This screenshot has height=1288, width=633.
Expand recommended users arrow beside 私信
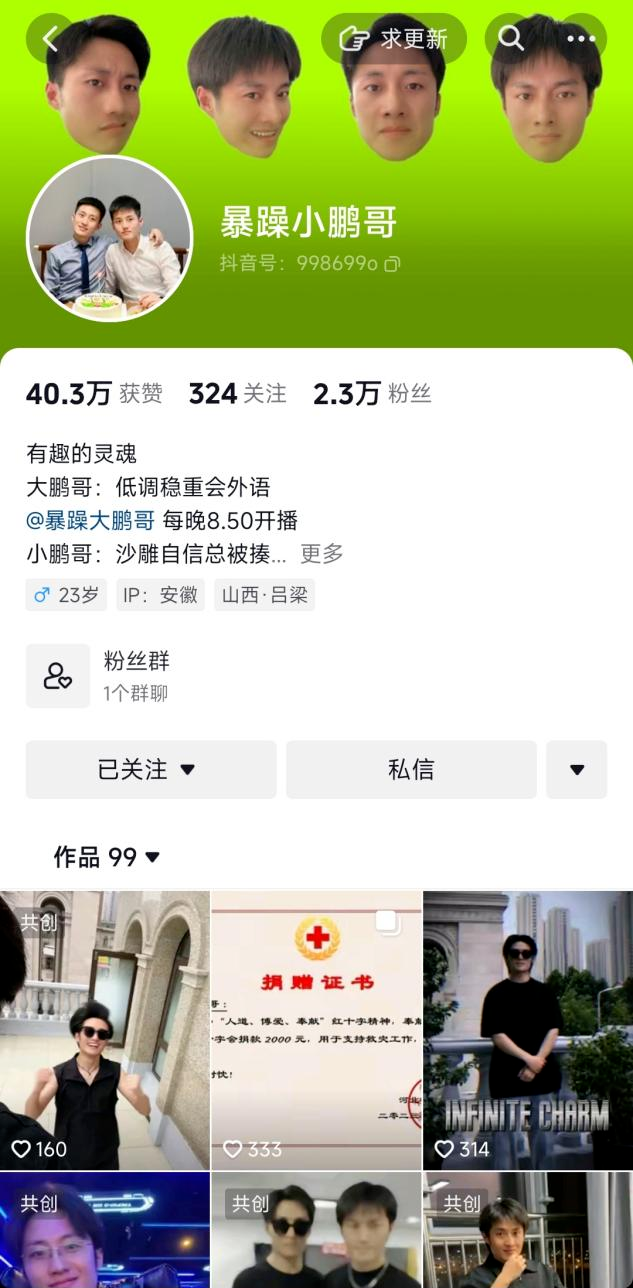point(576,769)
